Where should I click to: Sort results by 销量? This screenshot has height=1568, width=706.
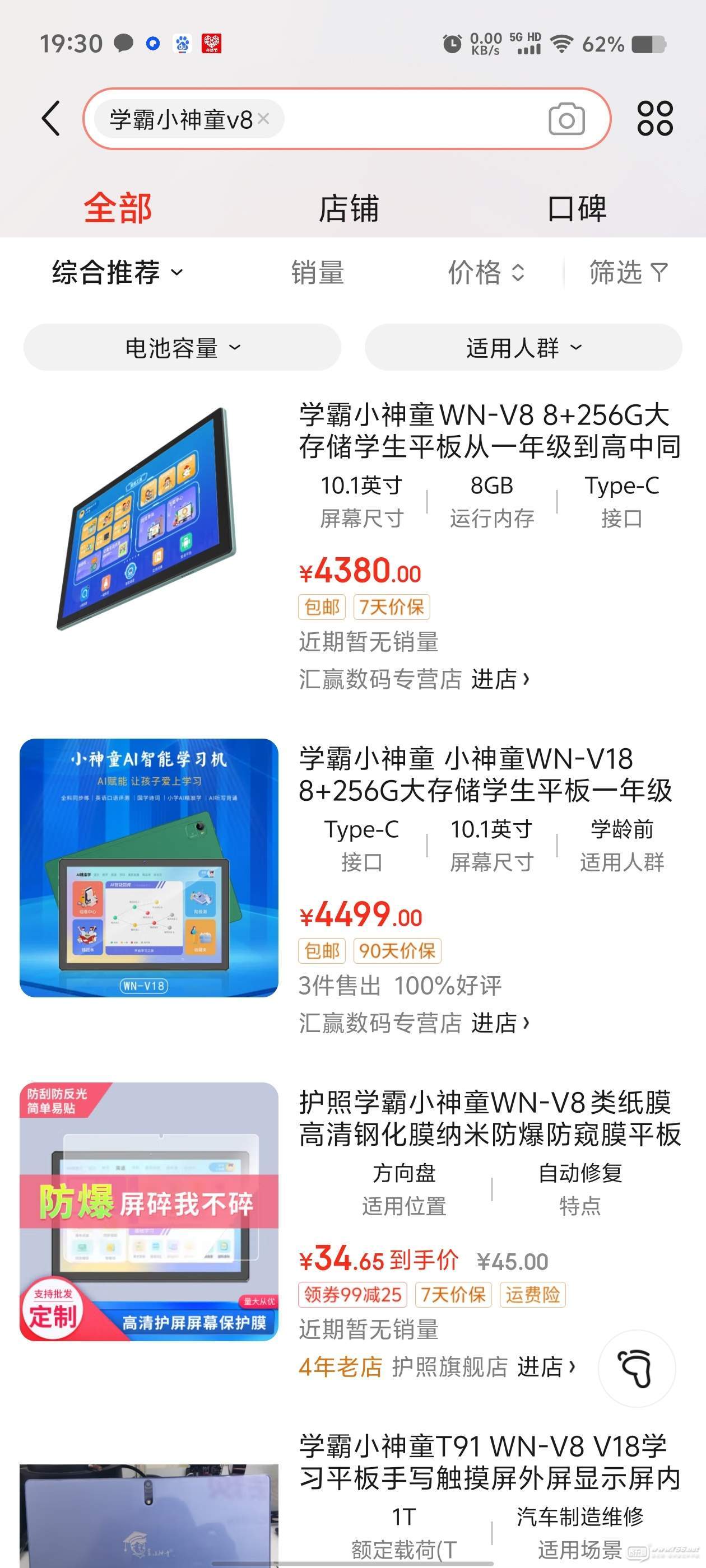(317, 272)
